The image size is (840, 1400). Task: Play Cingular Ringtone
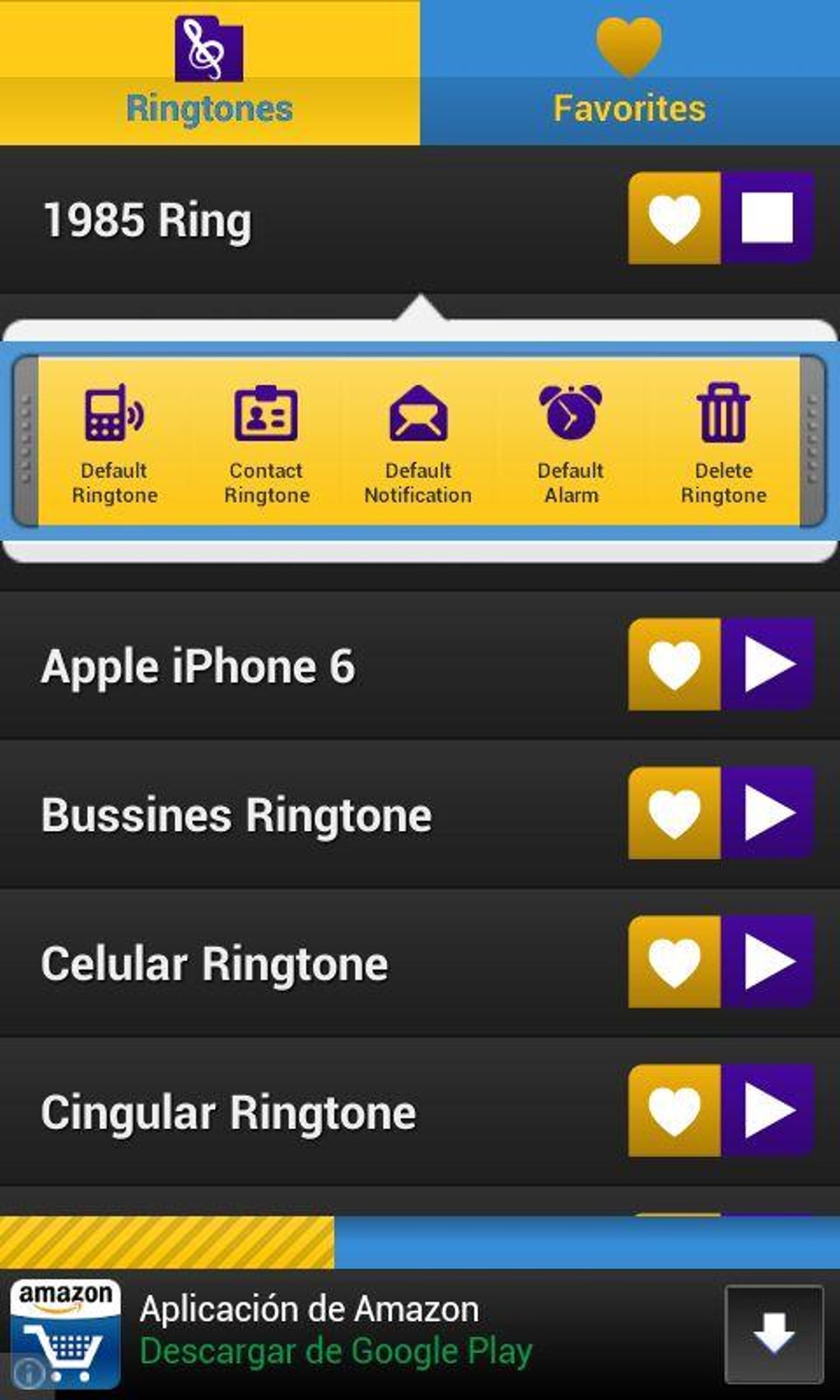point(768,1111)
